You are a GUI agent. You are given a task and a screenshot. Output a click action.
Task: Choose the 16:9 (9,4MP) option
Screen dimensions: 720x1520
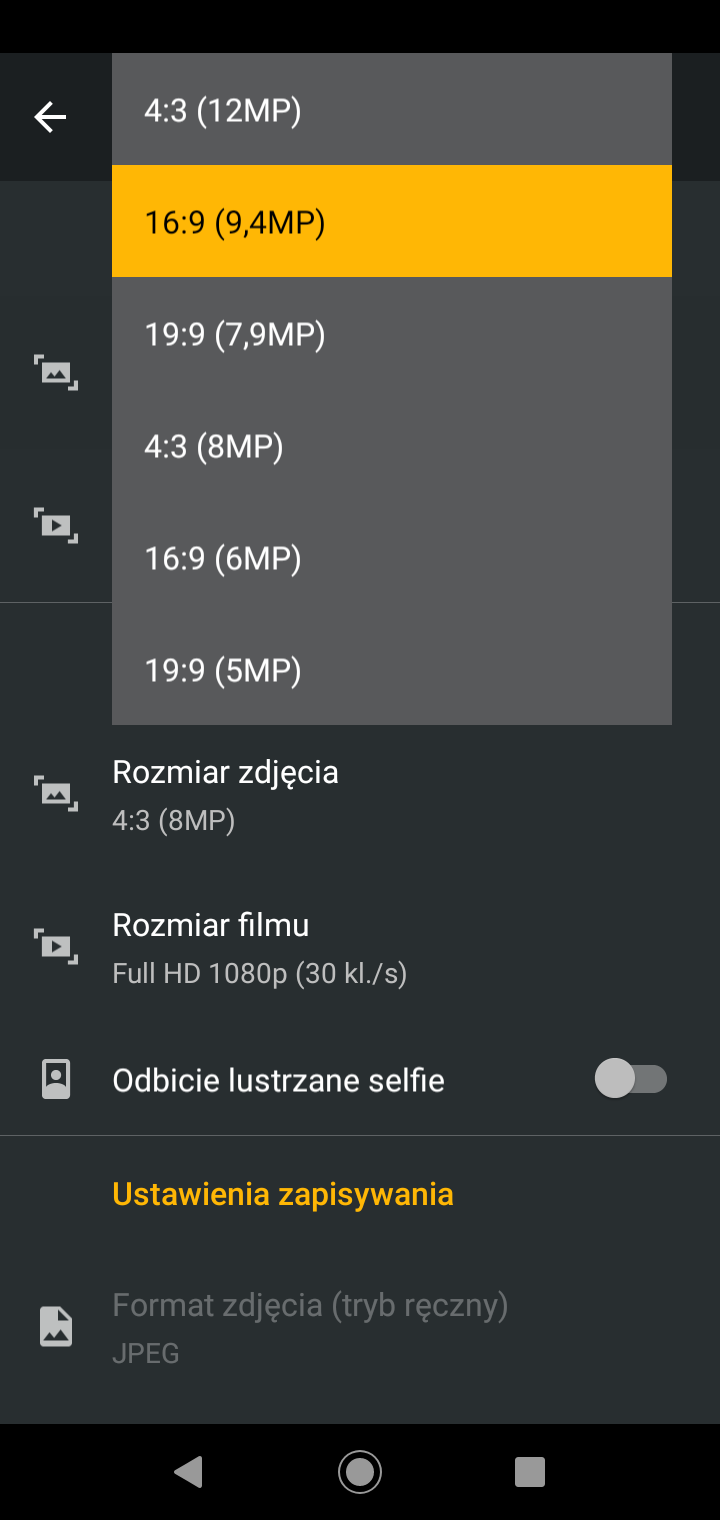392,221
